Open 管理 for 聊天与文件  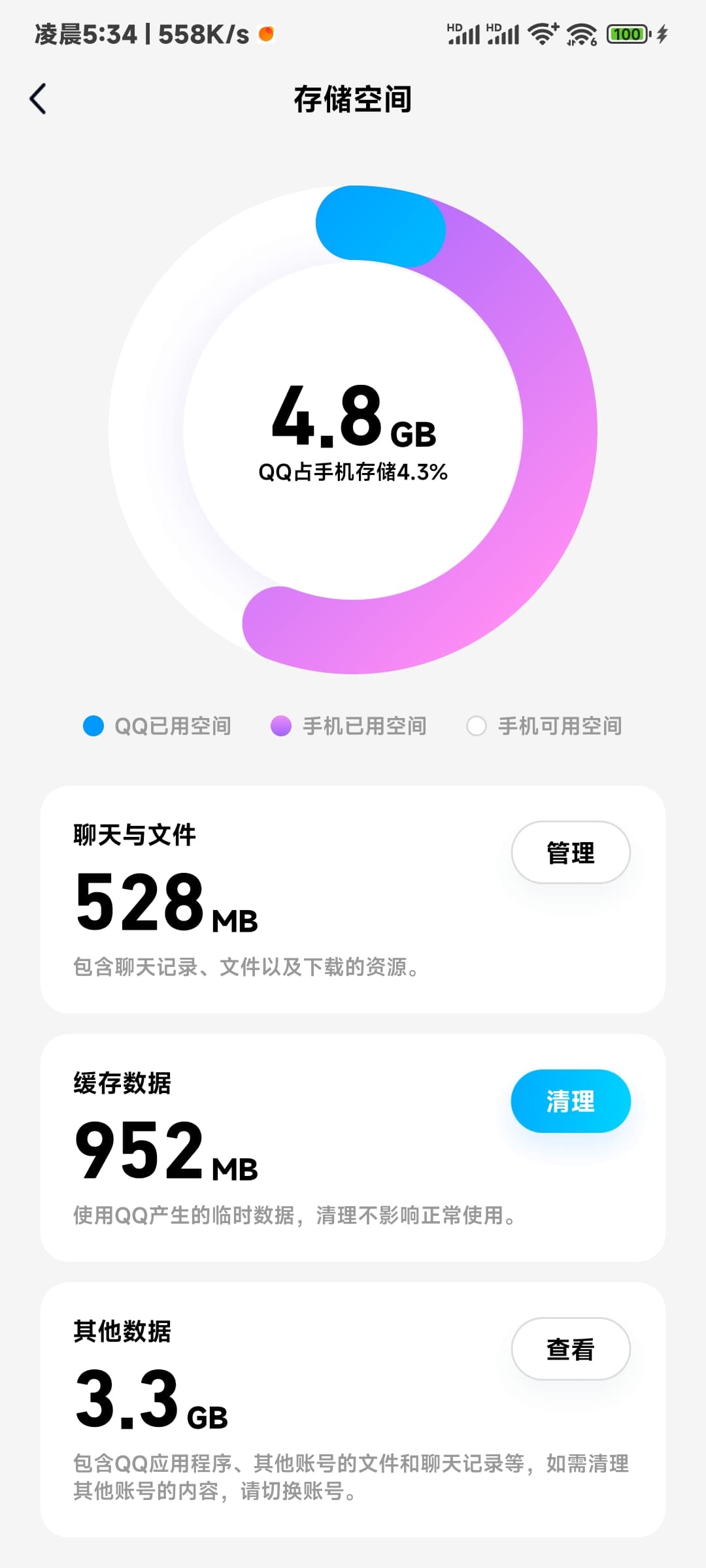[x=569, y=852]
